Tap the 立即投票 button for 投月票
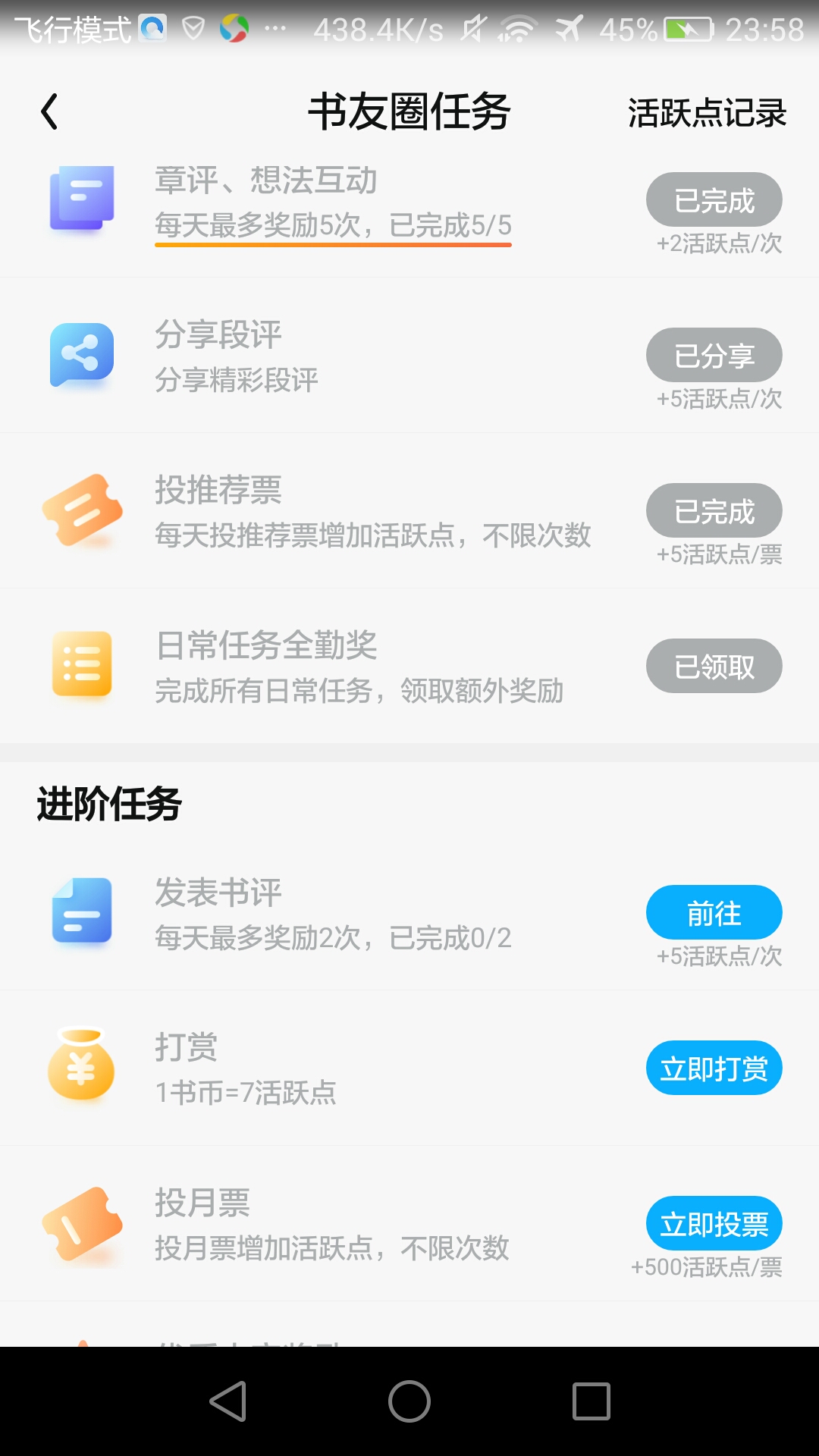 tap(714, 1223)
